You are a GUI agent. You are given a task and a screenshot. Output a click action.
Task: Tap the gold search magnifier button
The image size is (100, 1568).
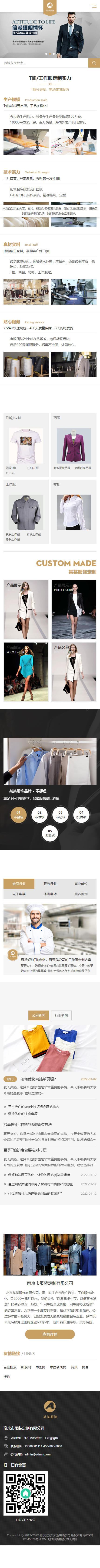pyautogui.click(x=94, y=63)
